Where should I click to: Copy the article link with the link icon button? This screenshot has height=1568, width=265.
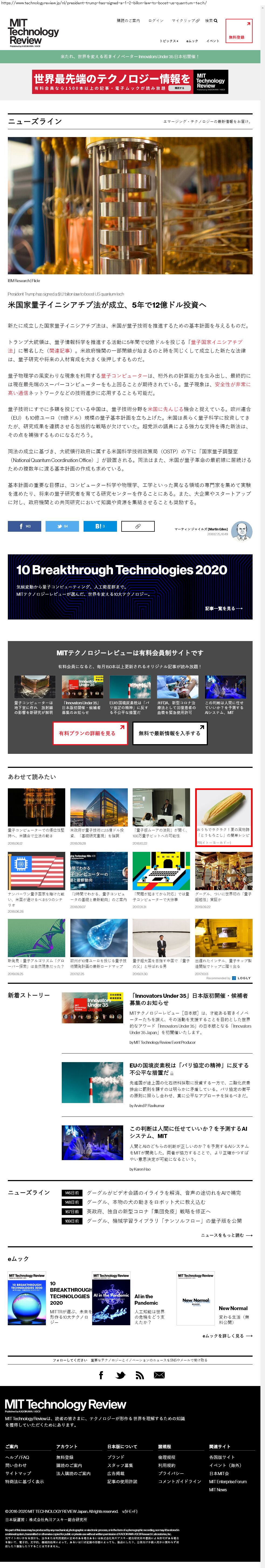pos(138,526)
